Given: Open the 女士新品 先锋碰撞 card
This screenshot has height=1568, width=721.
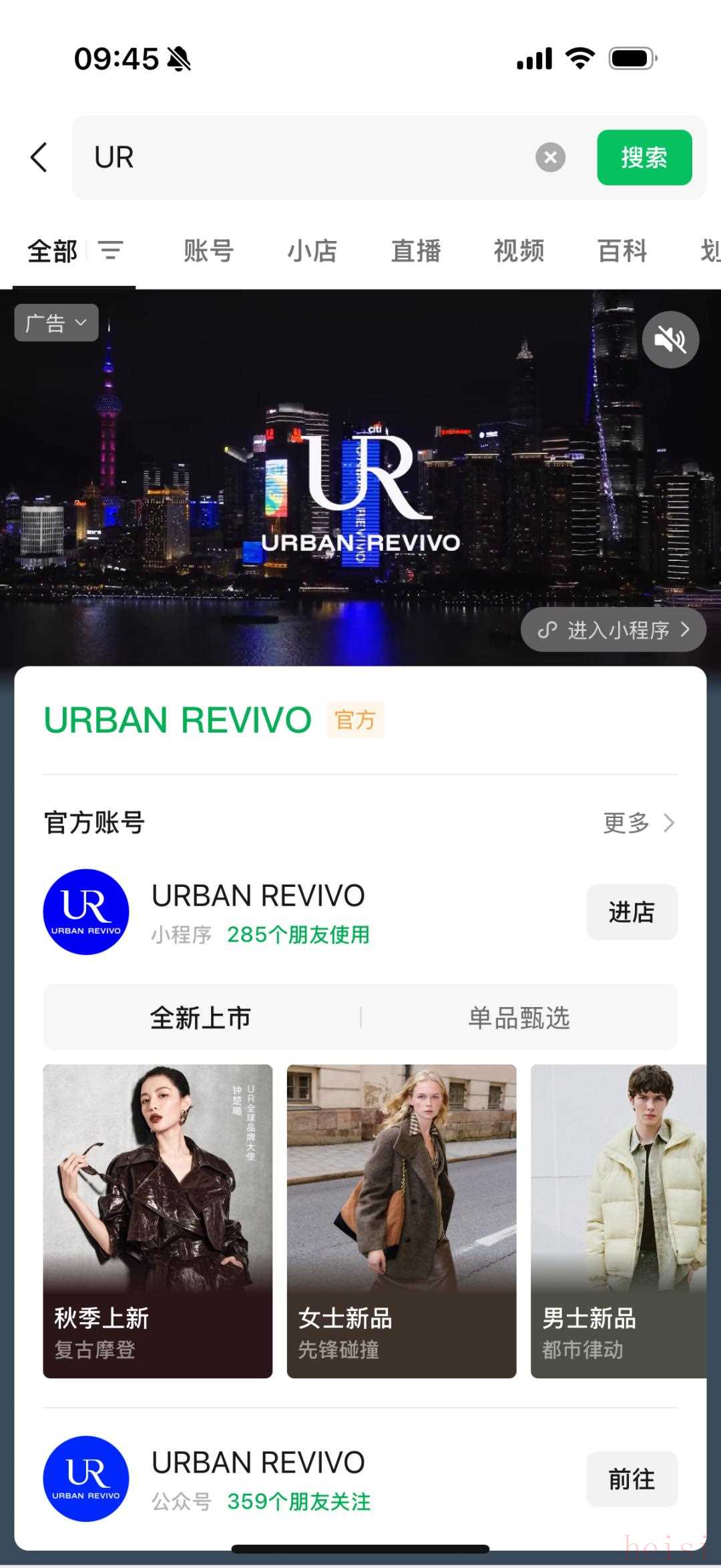Looking at the screenshot, I should (x=401, y=1221).
